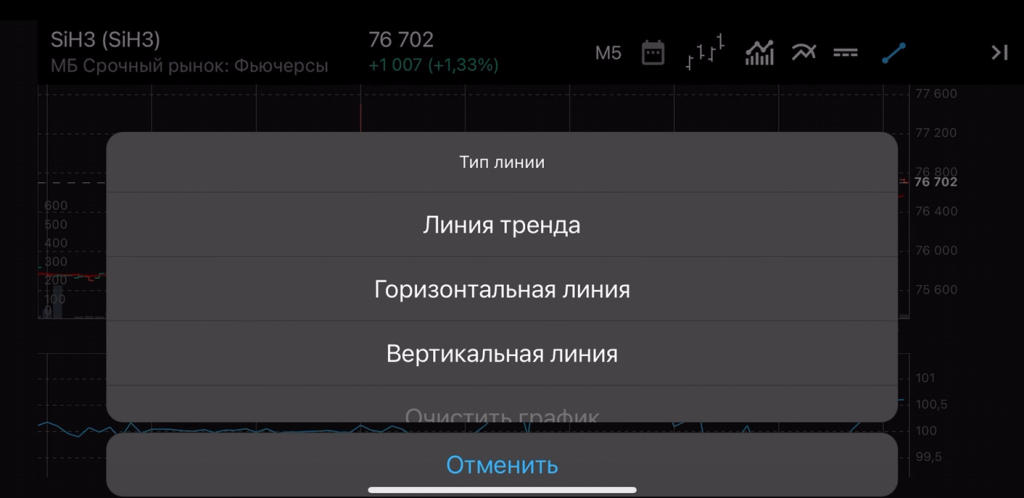Collapse panel with the arrow-to-bar icon

click(998, 53)
